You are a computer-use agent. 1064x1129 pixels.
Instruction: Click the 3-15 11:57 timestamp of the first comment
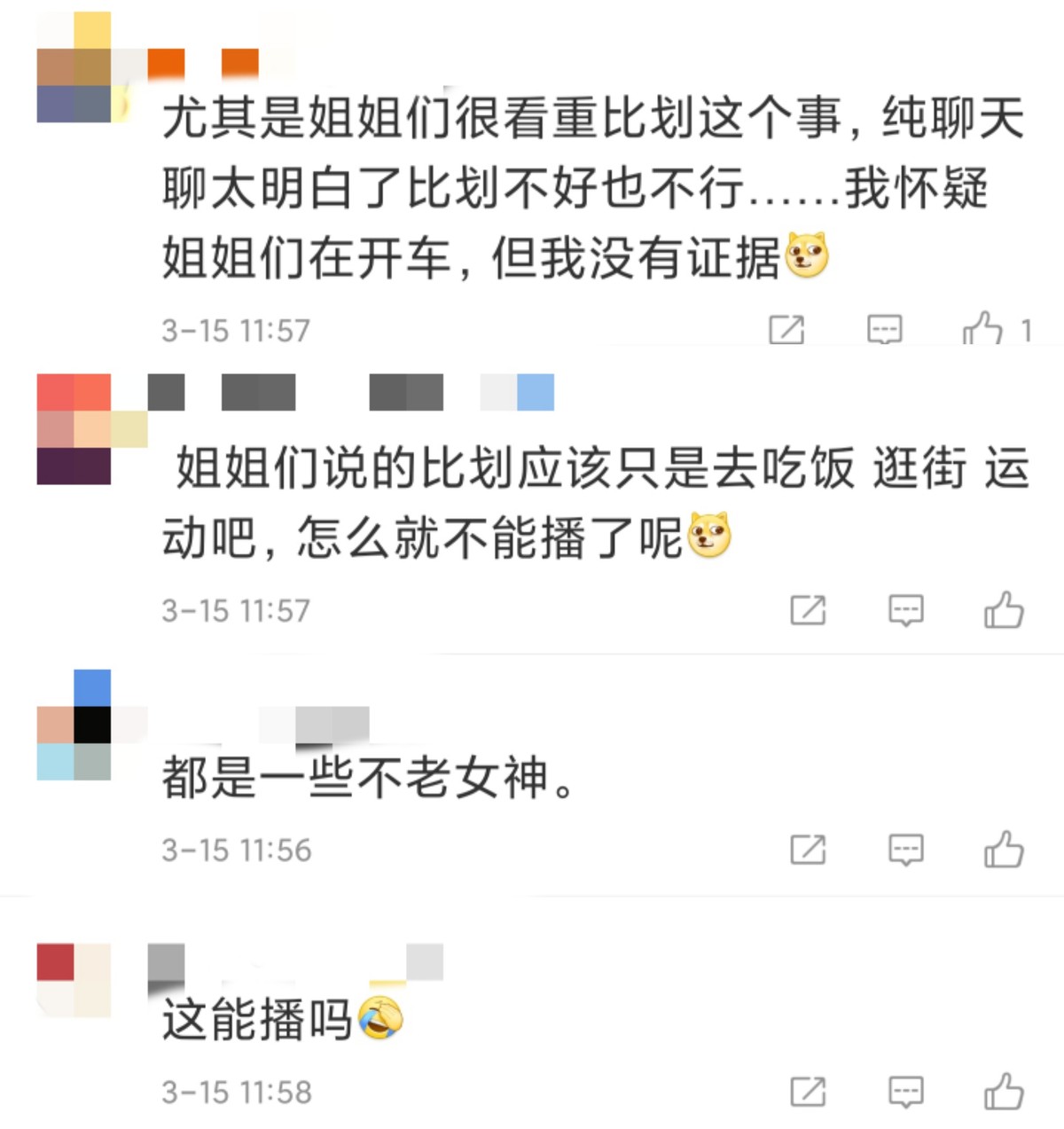click(235, 329)
